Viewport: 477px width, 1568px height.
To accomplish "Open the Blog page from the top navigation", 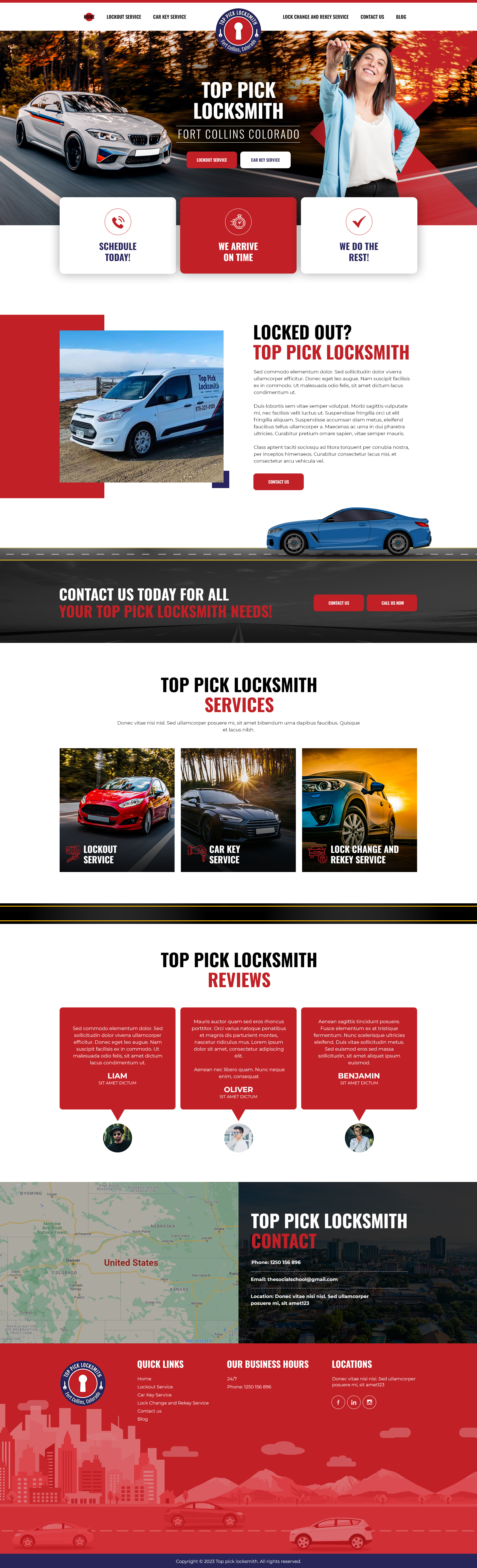I will (401, 17).
